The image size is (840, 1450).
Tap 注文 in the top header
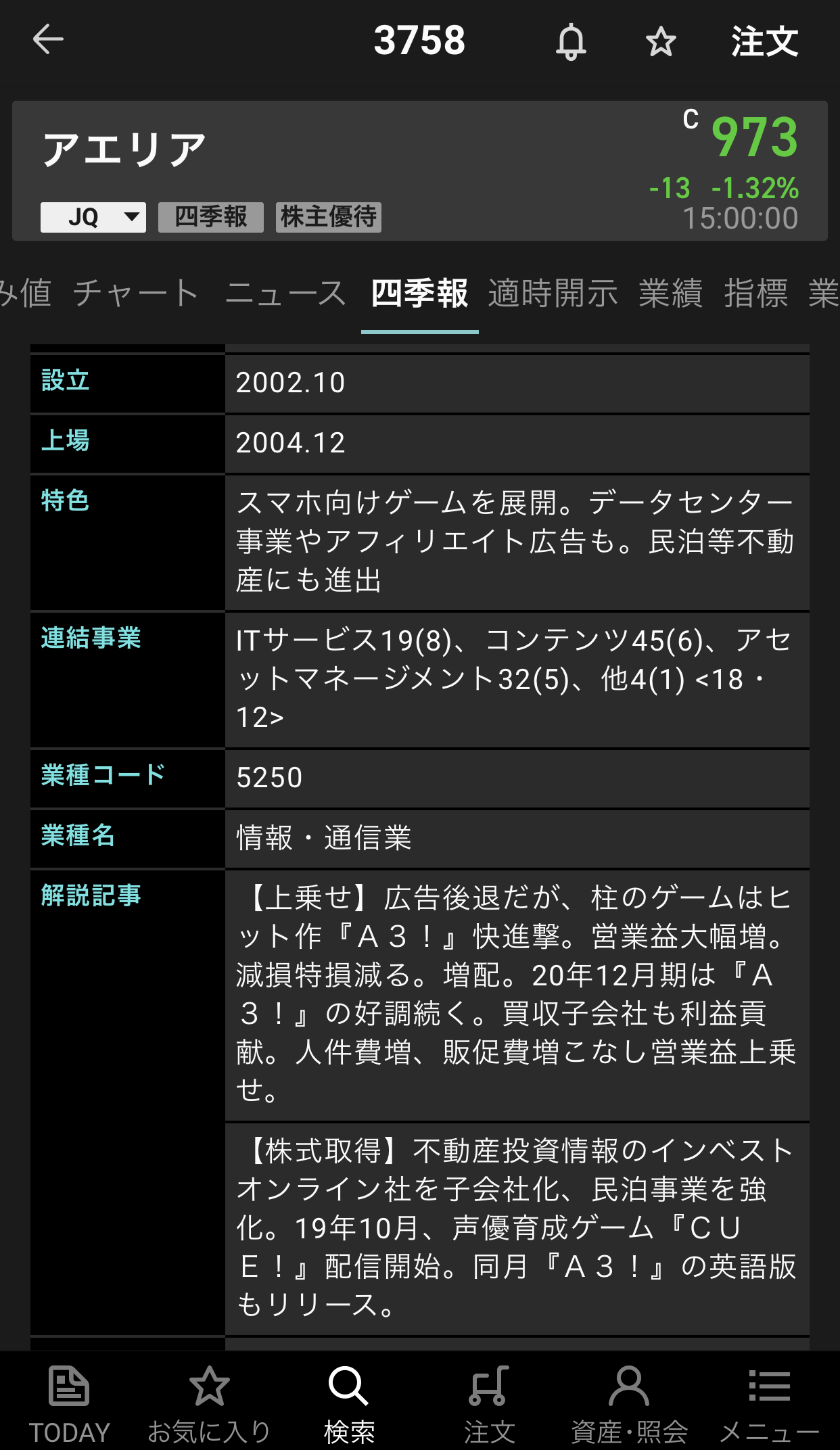764,42
